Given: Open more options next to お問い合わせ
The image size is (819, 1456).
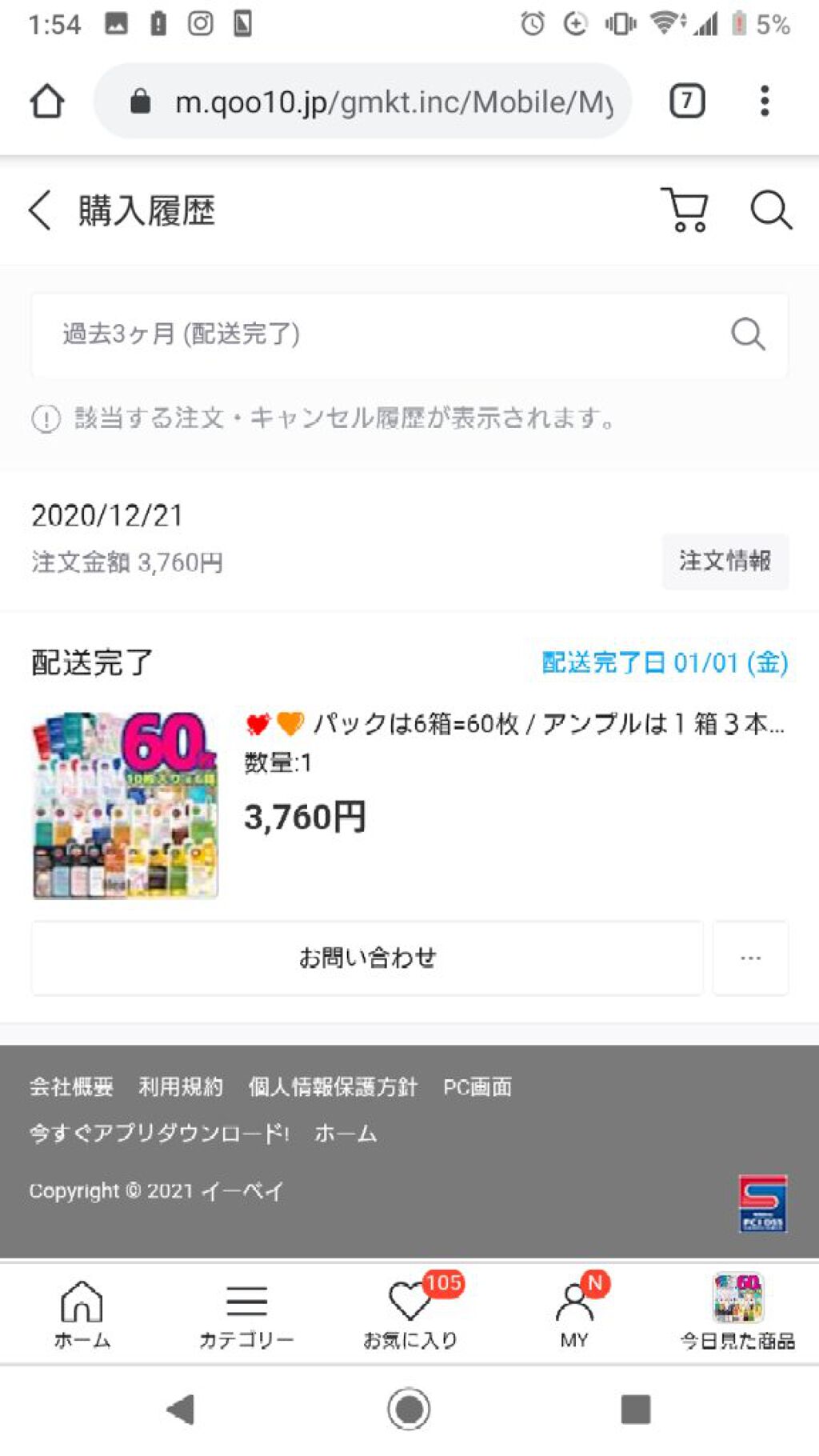Looking at the screenshot, I should (x=750, y=958).
